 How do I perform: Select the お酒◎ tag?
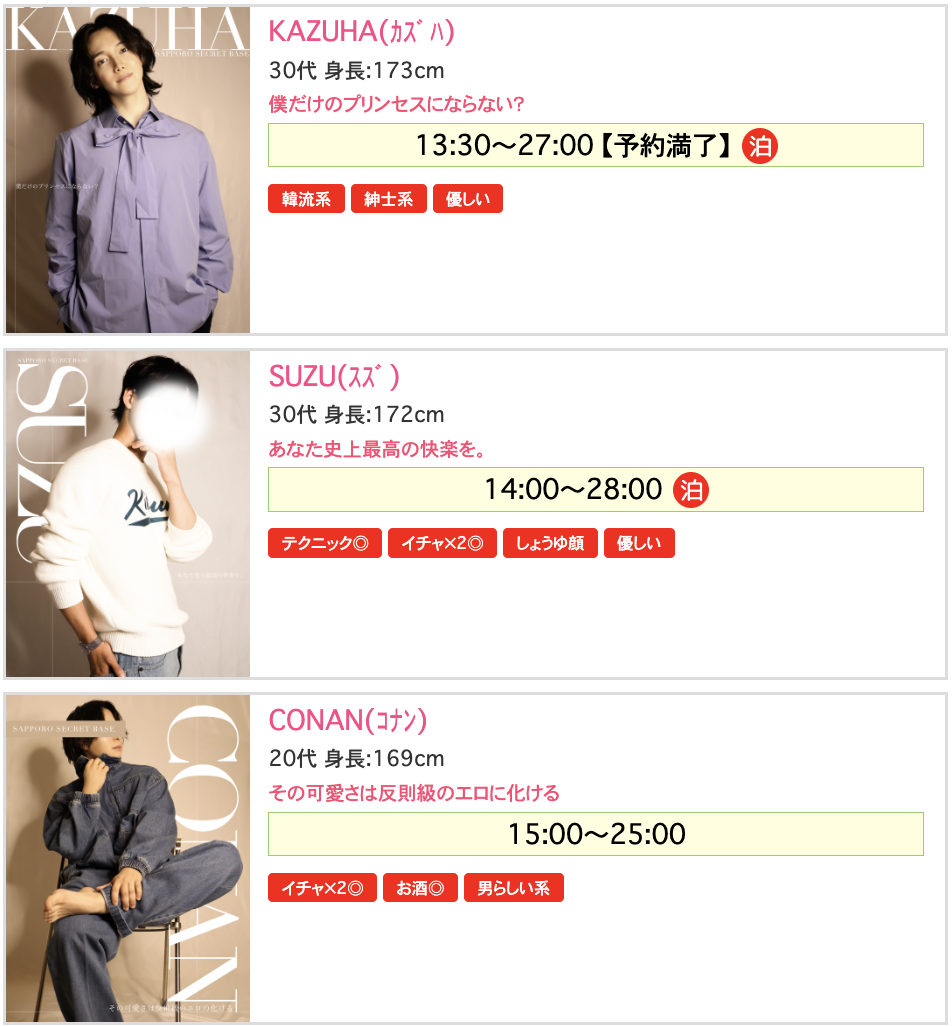click(420, 888)
